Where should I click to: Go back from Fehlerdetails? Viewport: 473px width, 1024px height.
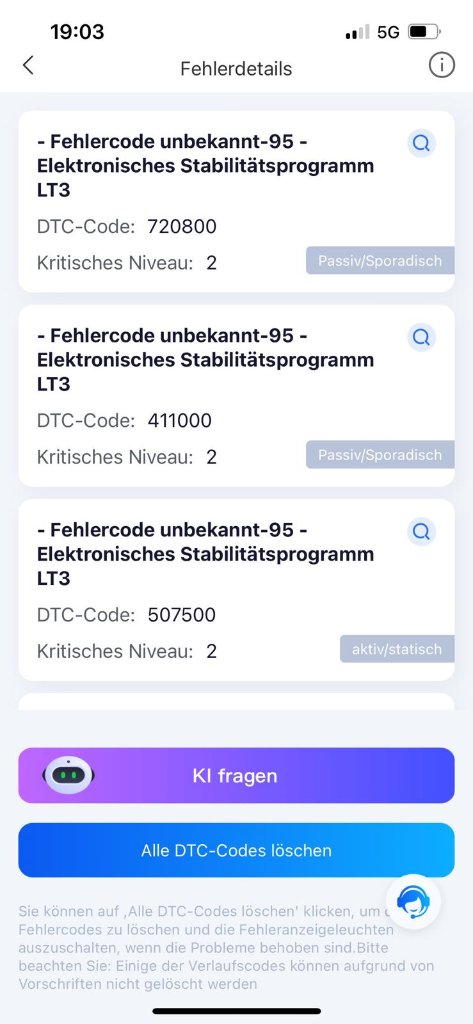(x=28, y=65)
